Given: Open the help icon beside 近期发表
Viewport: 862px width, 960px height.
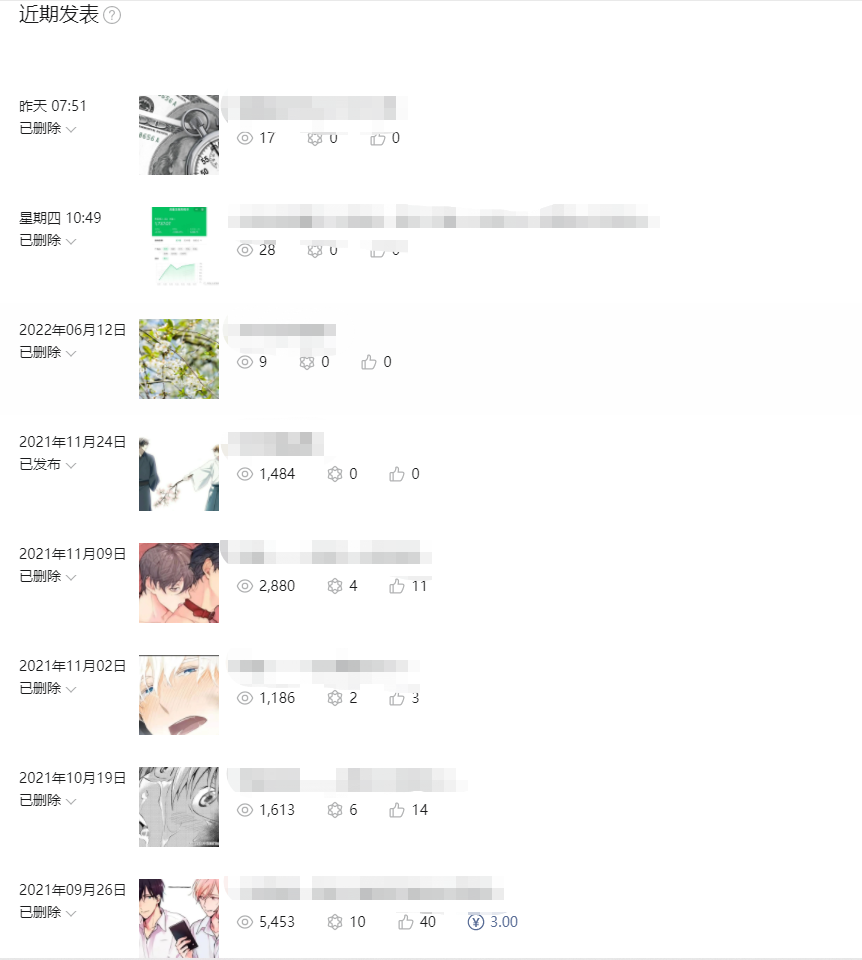Looking at the screenshot, I should 112,15.
